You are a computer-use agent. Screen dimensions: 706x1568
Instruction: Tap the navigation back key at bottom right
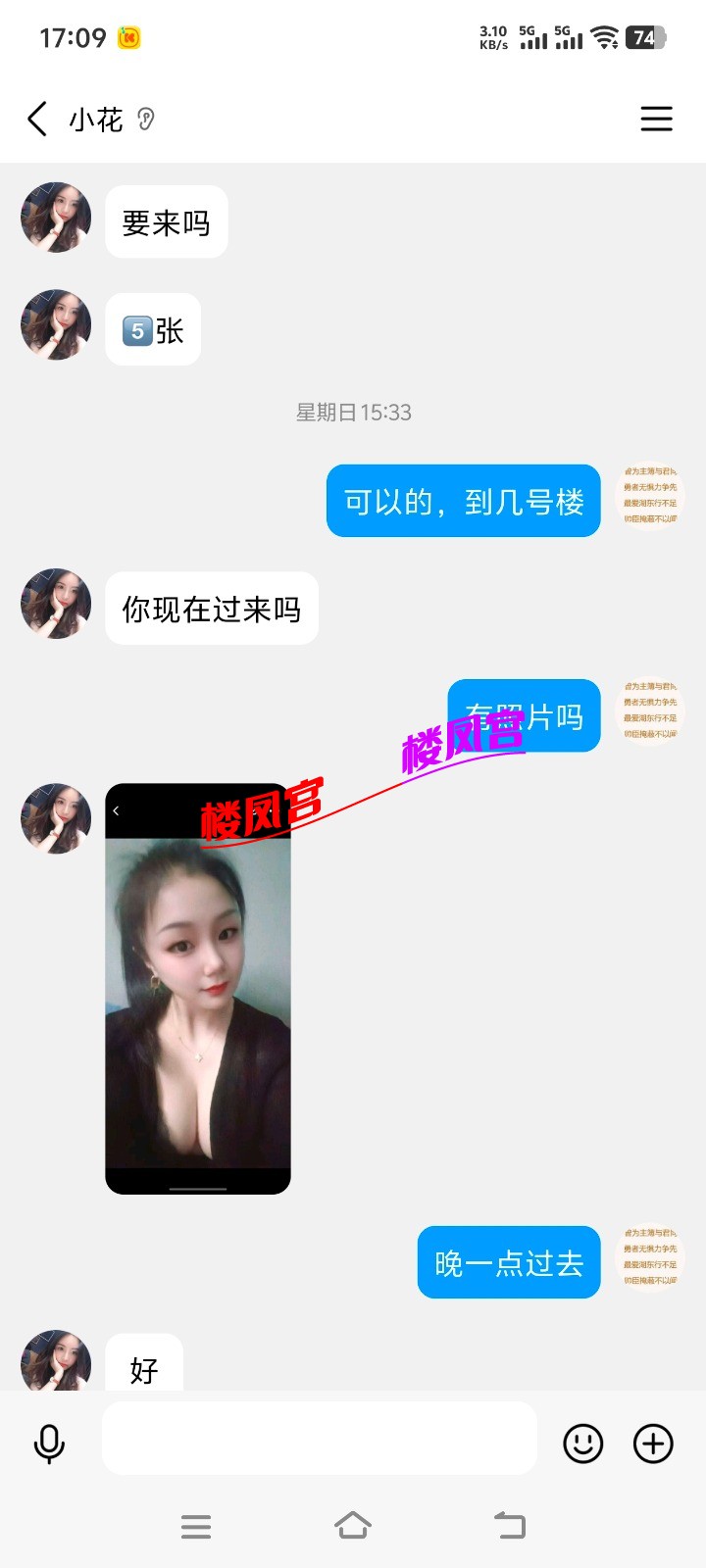pyautogui.click(x=508, y=1525)
